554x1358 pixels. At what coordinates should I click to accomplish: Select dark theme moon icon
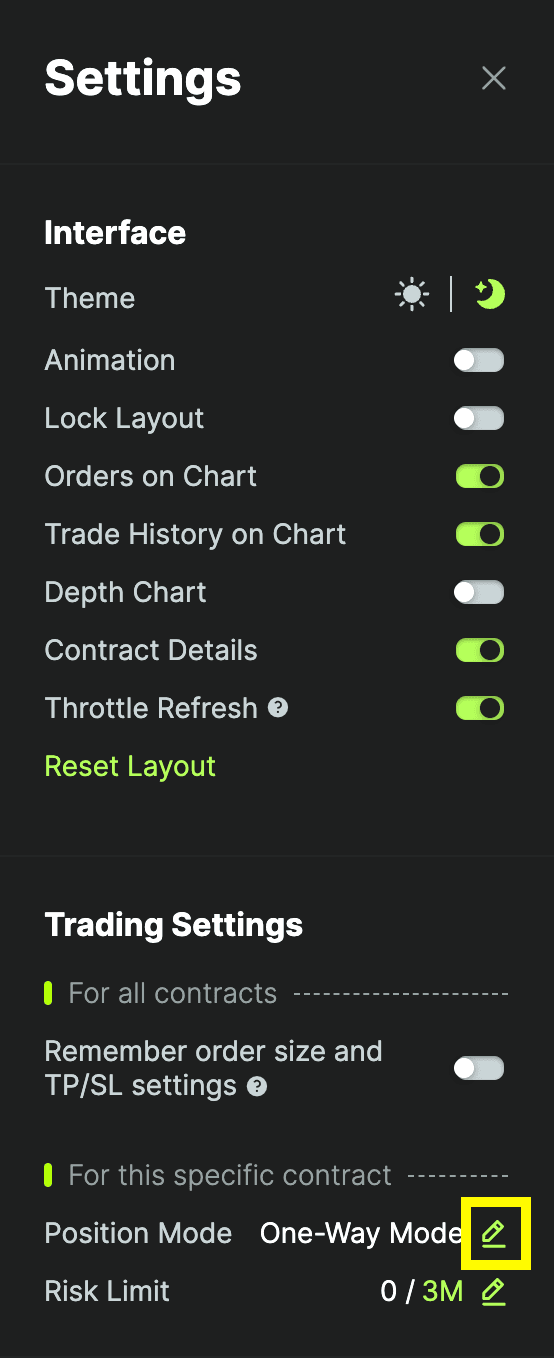click(490, 295)
